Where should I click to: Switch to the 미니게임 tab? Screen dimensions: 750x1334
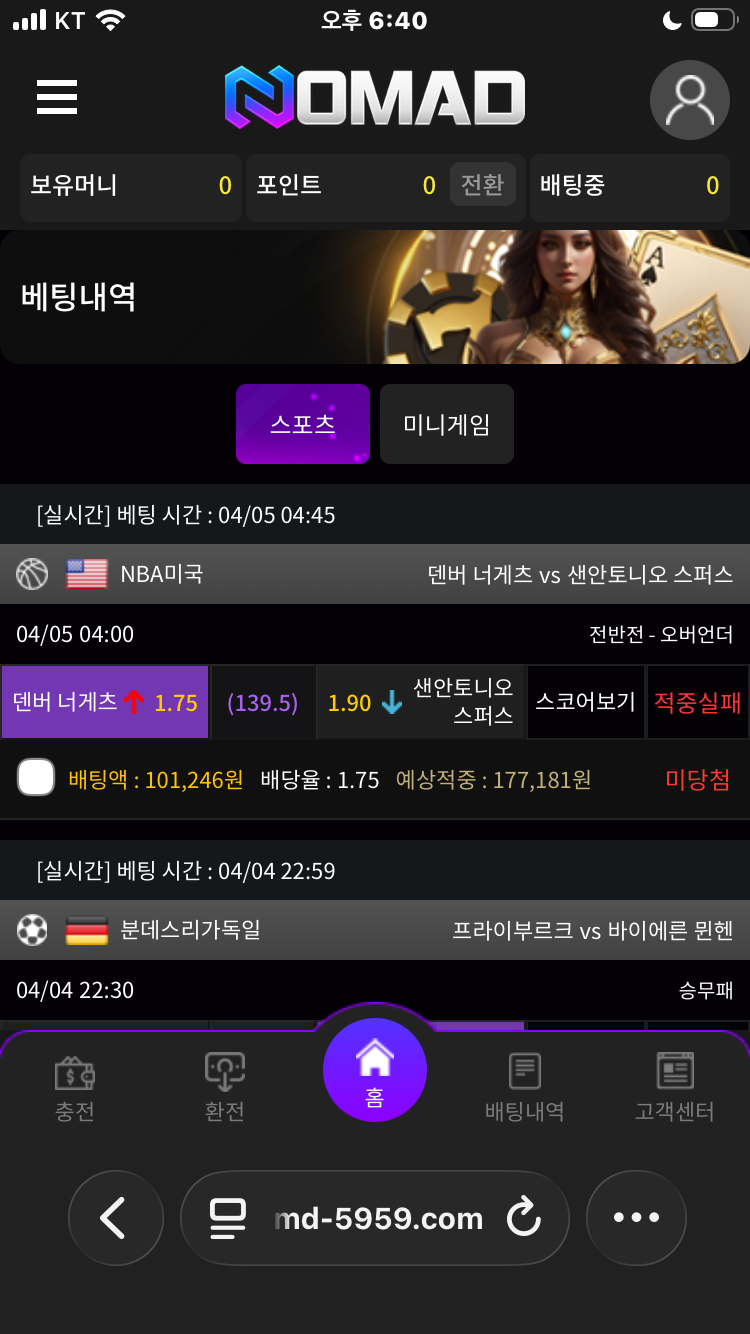(x=447, y=424)
